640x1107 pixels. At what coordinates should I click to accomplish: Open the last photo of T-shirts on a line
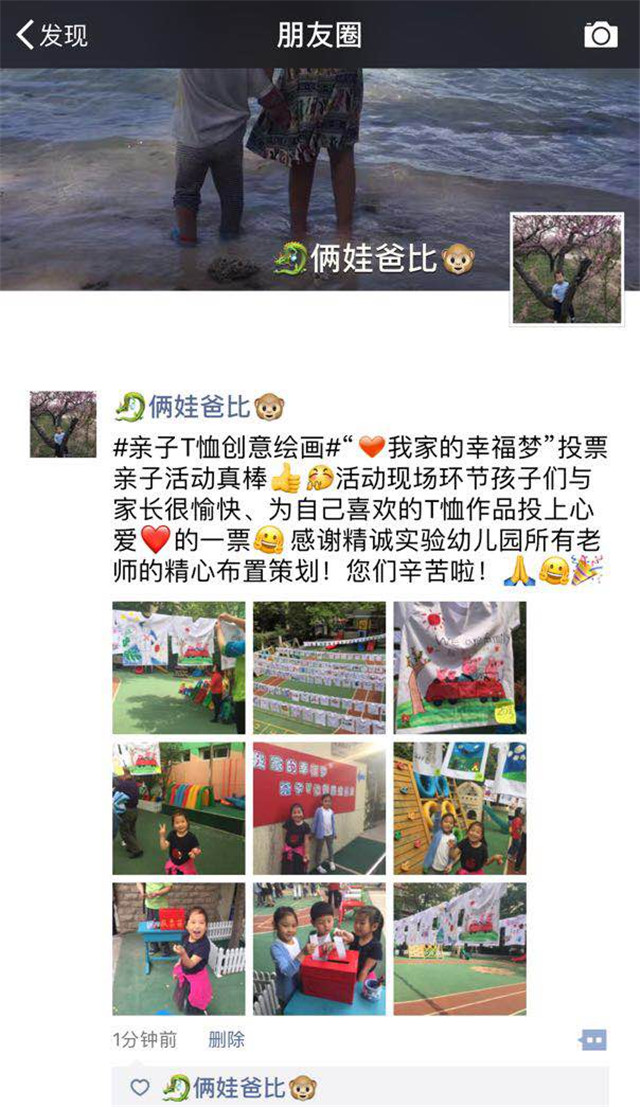(x=459, y=949)
